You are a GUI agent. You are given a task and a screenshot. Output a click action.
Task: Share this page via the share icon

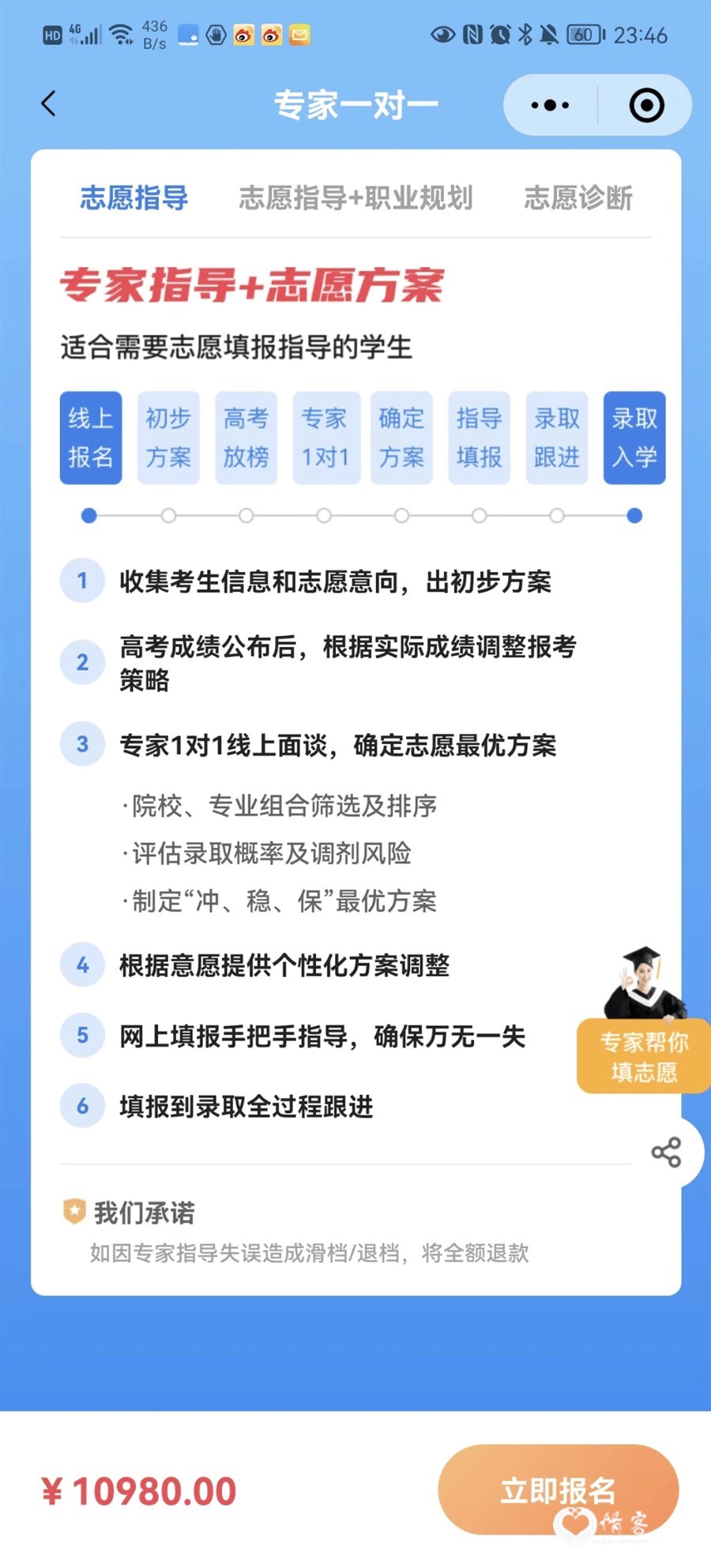pyautogui.click(x=666, y=1152)
